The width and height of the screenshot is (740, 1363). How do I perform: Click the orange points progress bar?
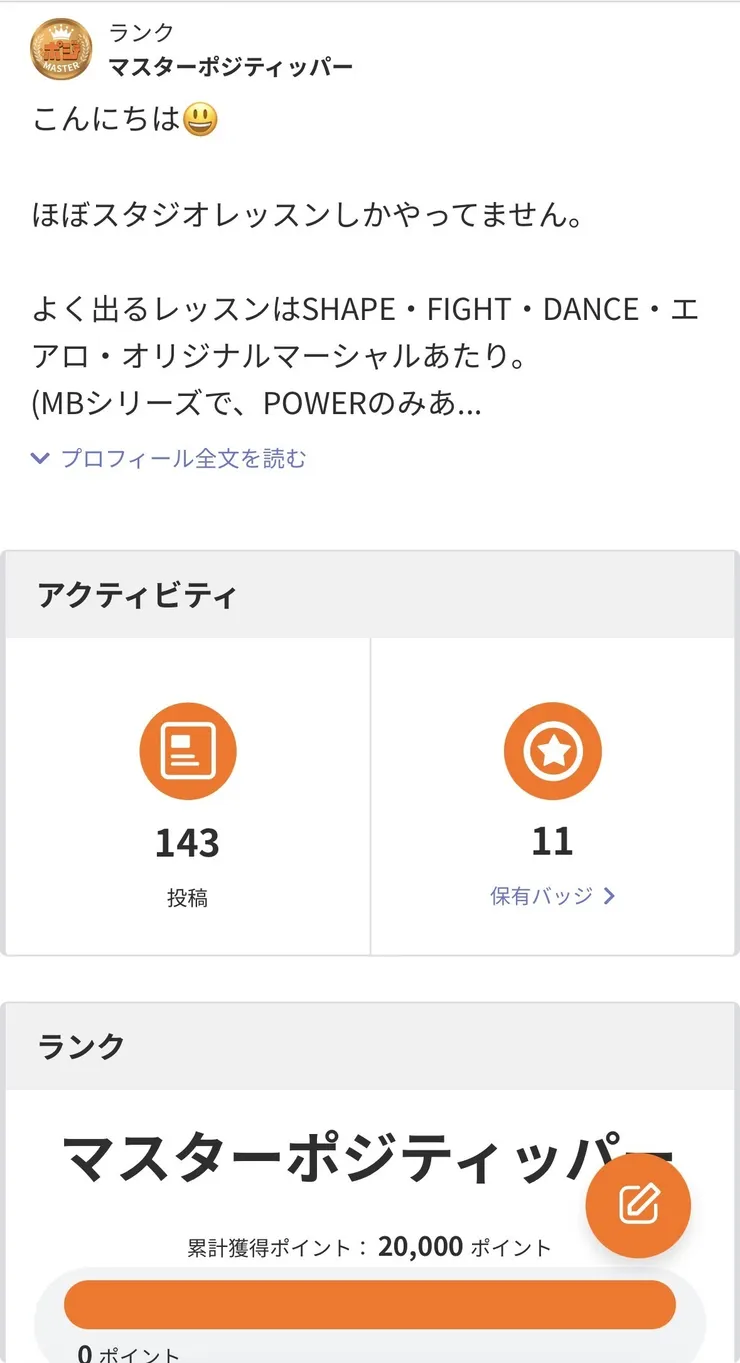[370, 1304]
